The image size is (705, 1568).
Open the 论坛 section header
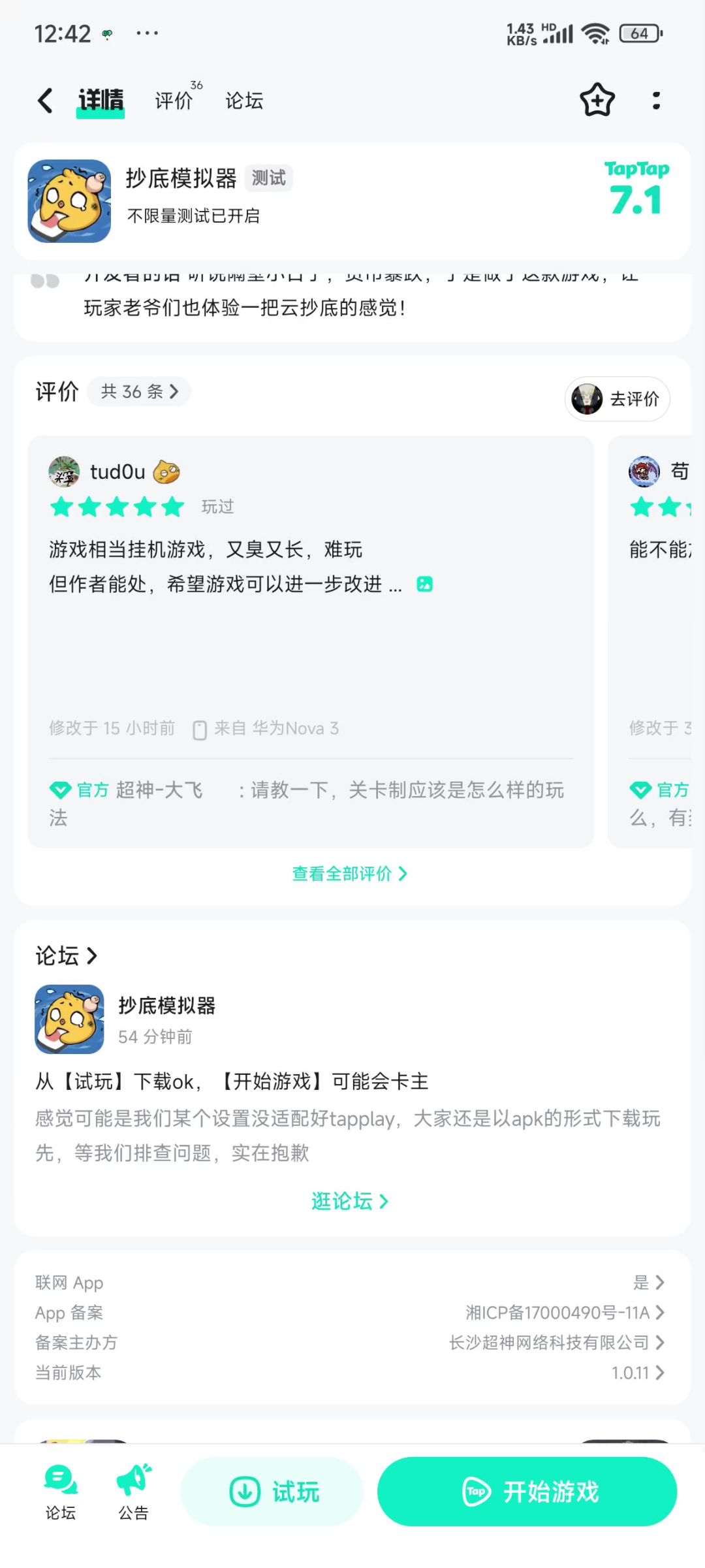pyautogui.click(x=66, y=956)
